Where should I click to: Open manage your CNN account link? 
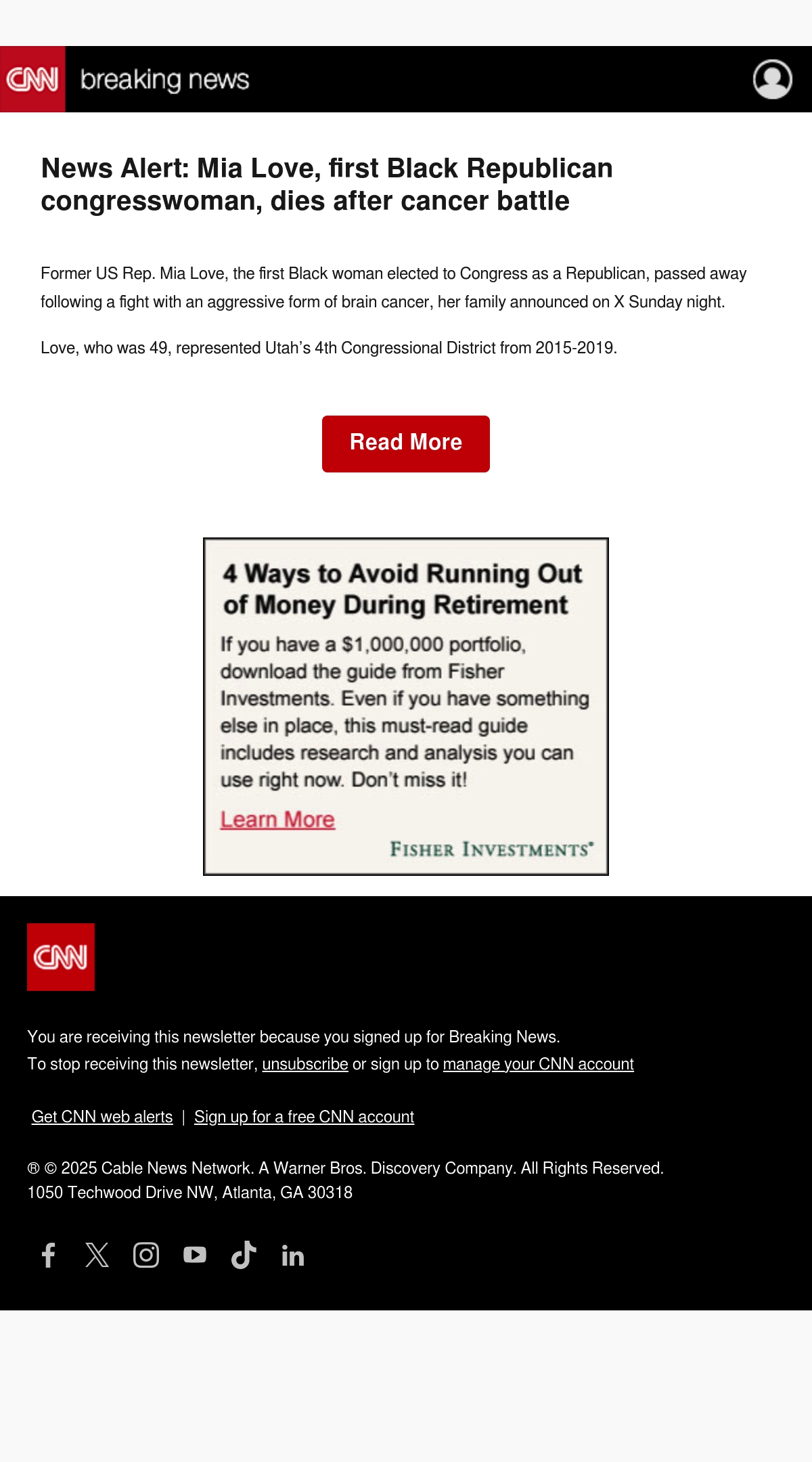pyautogui.click(x=538, y=1064)
